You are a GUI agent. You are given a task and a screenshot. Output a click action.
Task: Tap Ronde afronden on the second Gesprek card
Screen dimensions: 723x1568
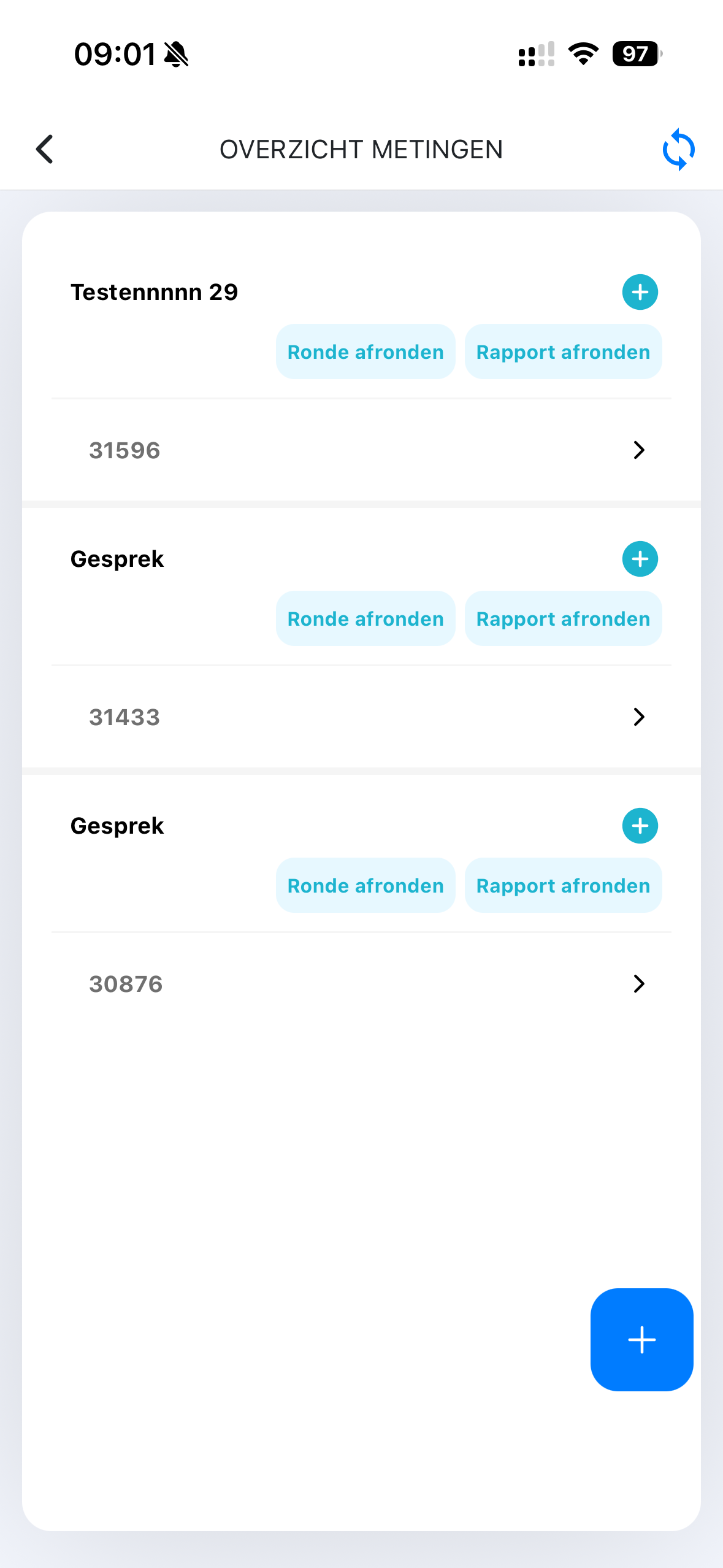365,885
